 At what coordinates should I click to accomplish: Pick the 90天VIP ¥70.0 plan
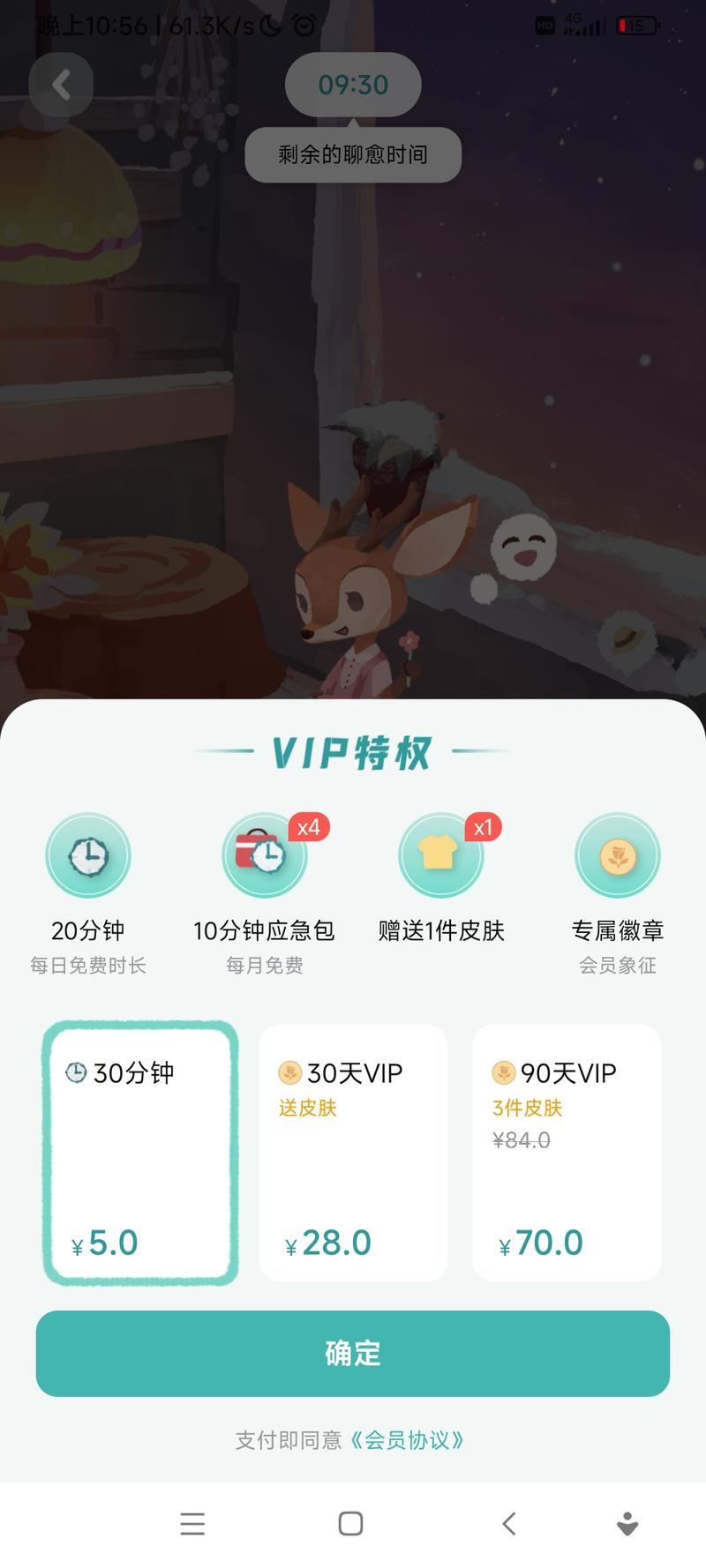point(567,1152)
